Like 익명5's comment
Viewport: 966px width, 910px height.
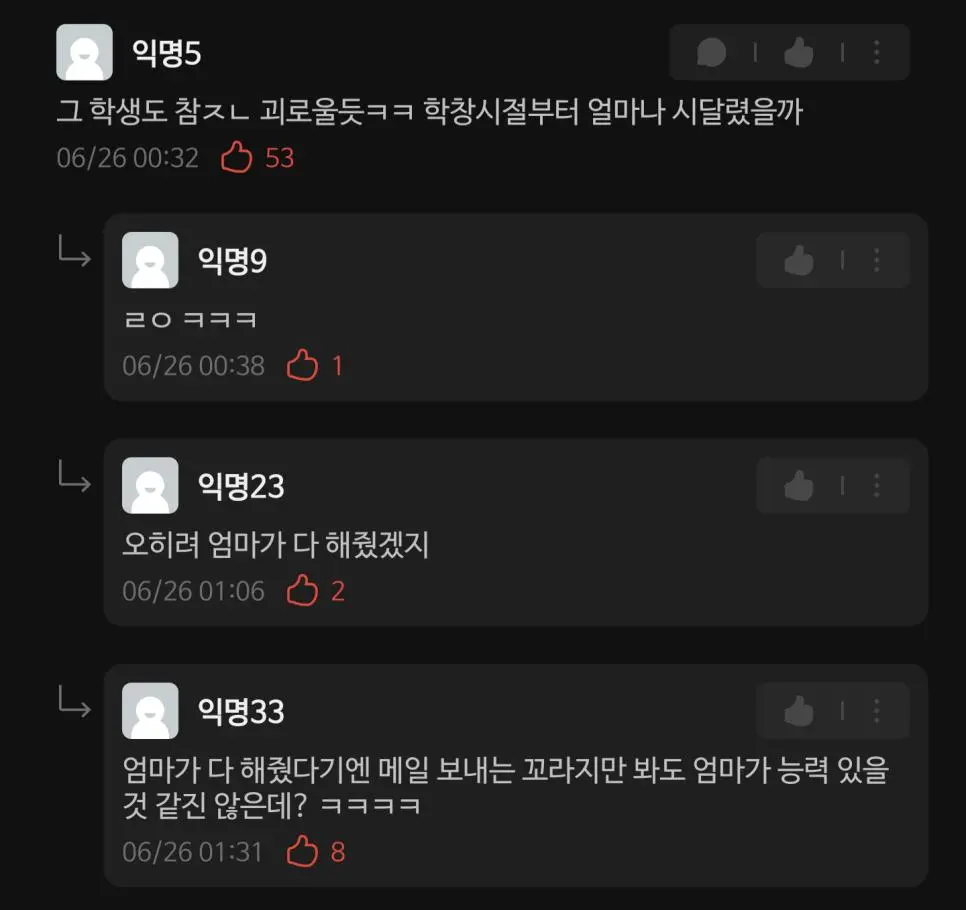pos(798,52)
